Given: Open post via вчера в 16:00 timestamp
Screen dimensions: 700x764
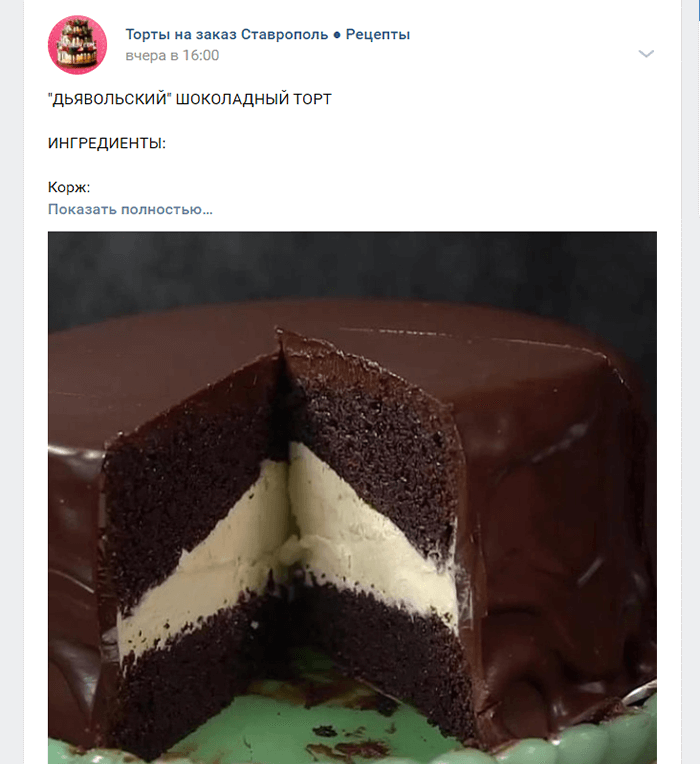Looking at the screenshot, I should (x=172, y=56).
